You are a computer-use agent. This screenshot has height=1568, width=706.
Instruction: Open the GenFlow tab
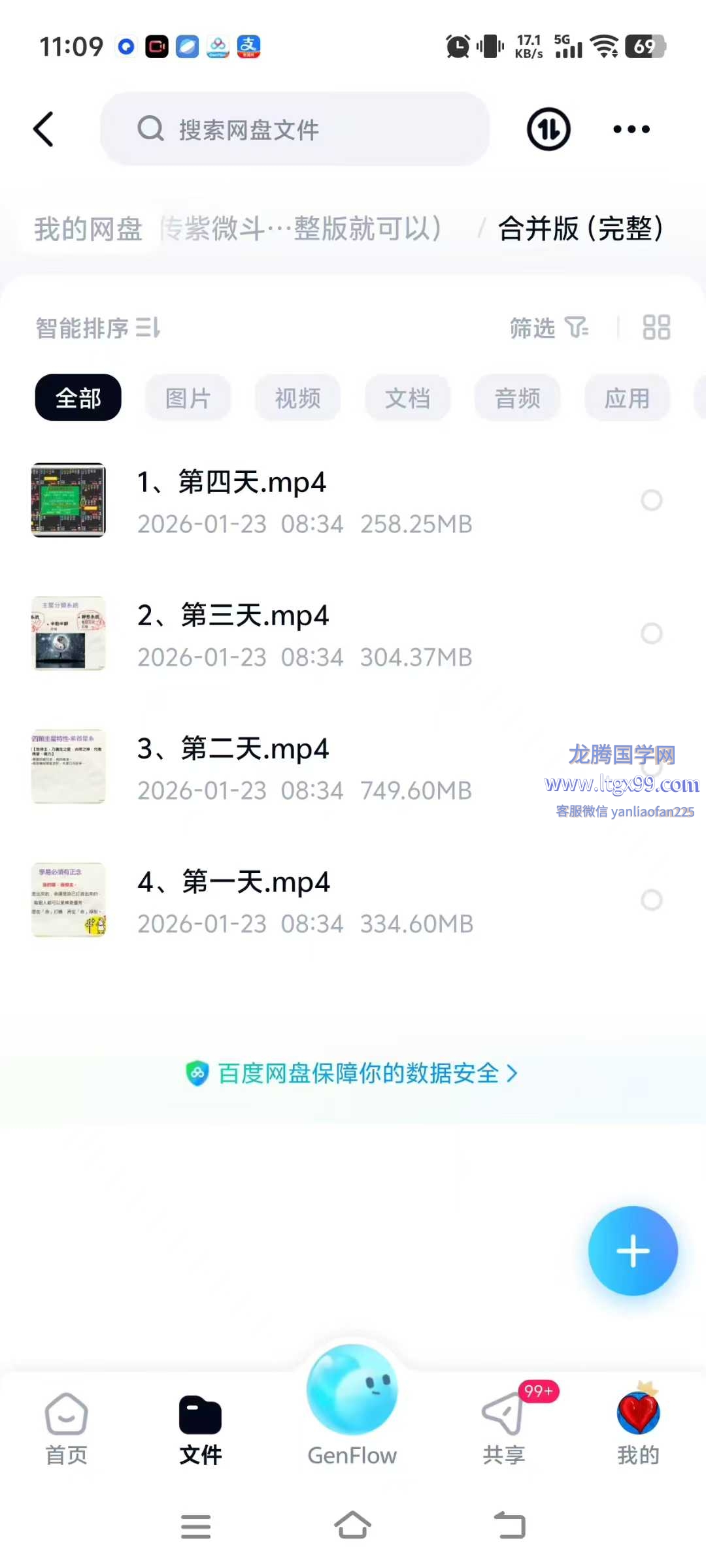[352, 1405]
